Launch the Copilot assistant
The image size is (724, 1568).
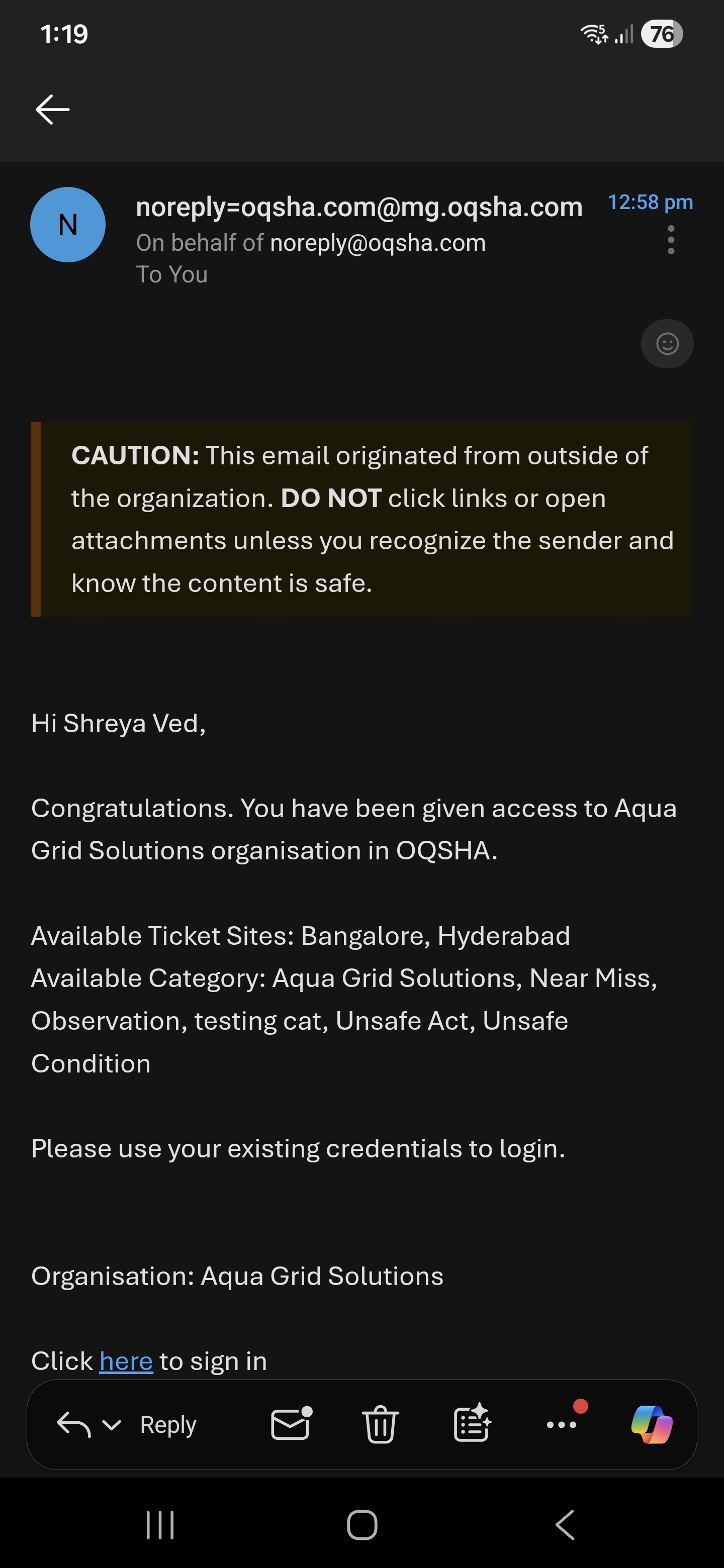click(x=652, y=1424)
